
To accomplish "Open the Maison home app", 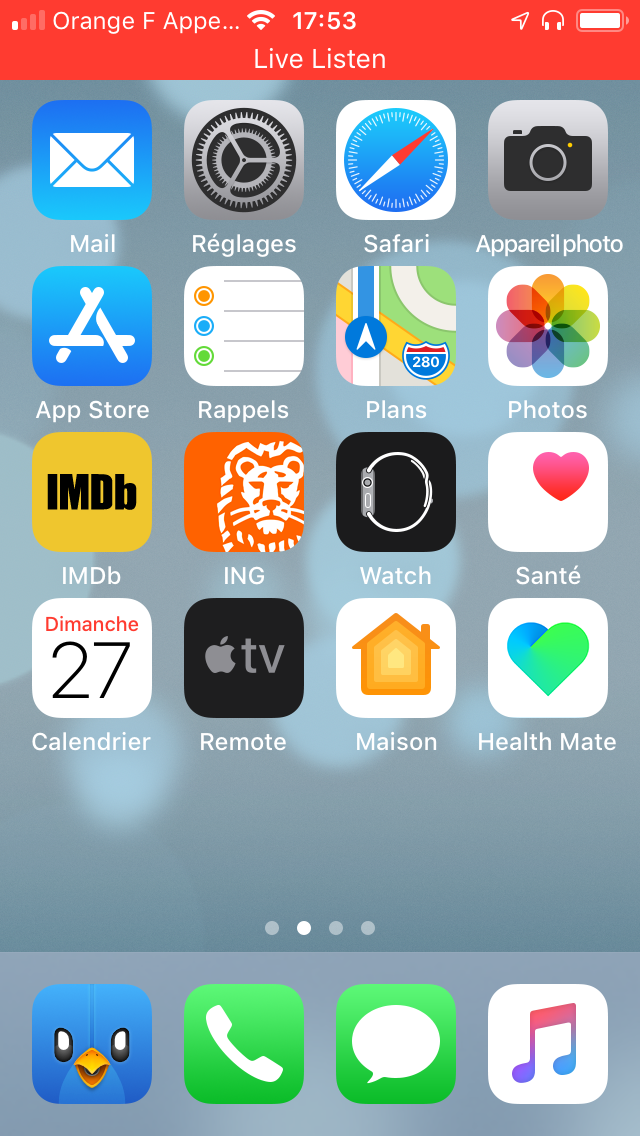I will [396, 658].
